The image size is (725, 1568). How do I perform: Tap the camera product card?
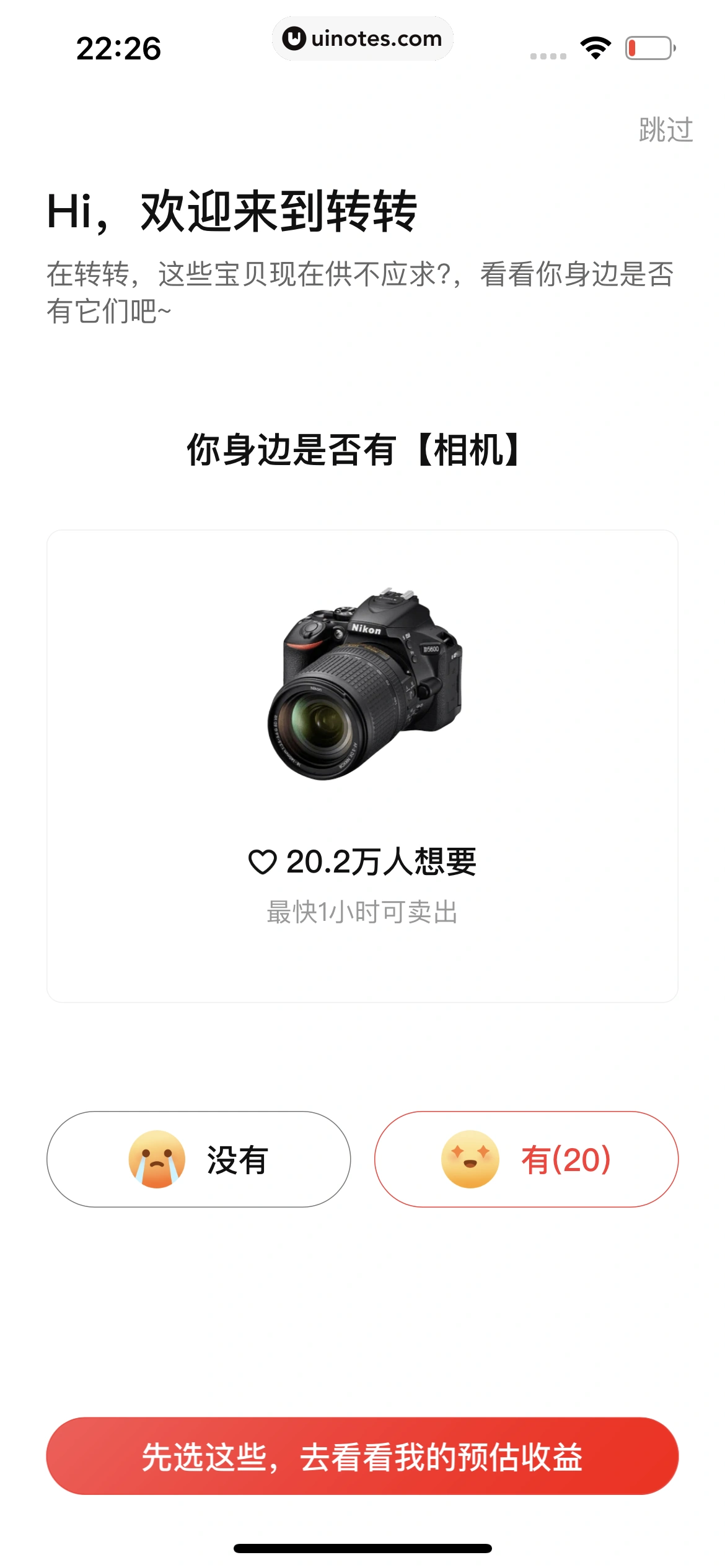pos(362,762)
